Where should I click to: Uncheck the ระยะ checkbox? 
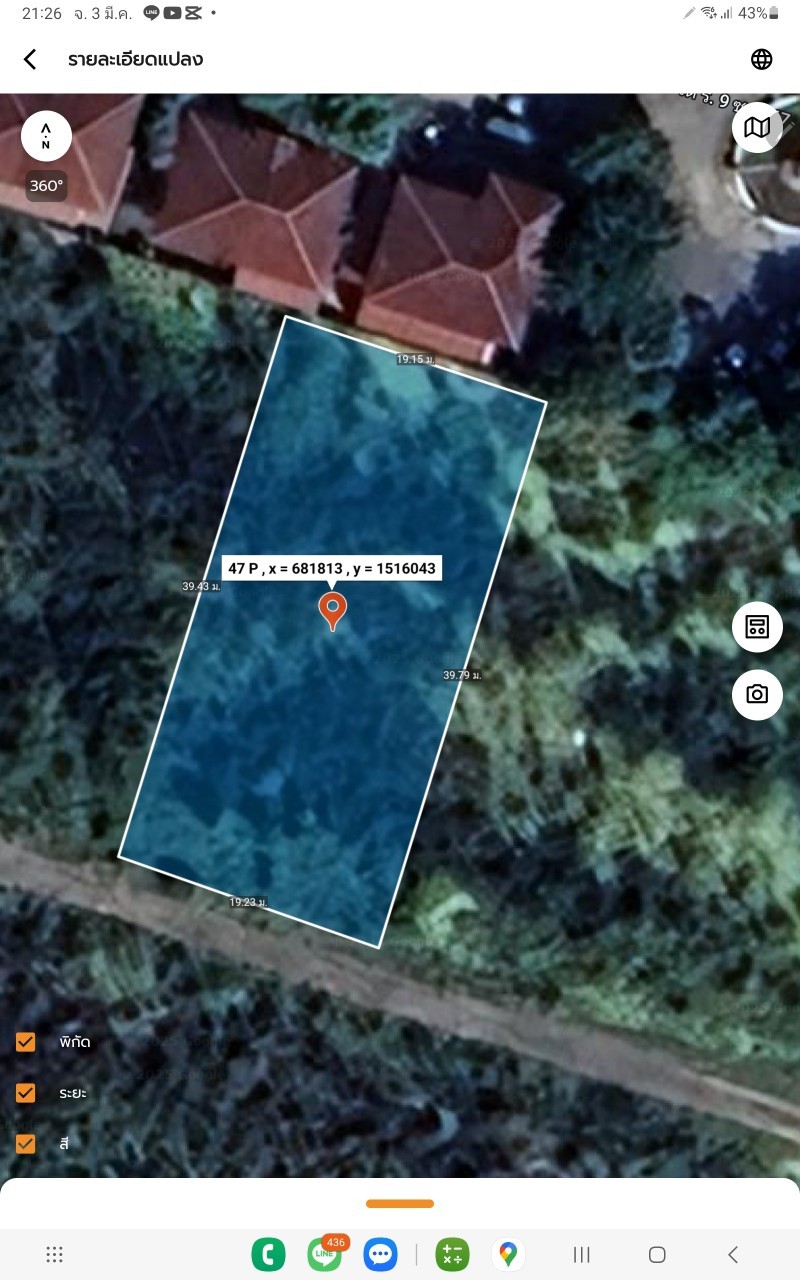point(26,1093)
